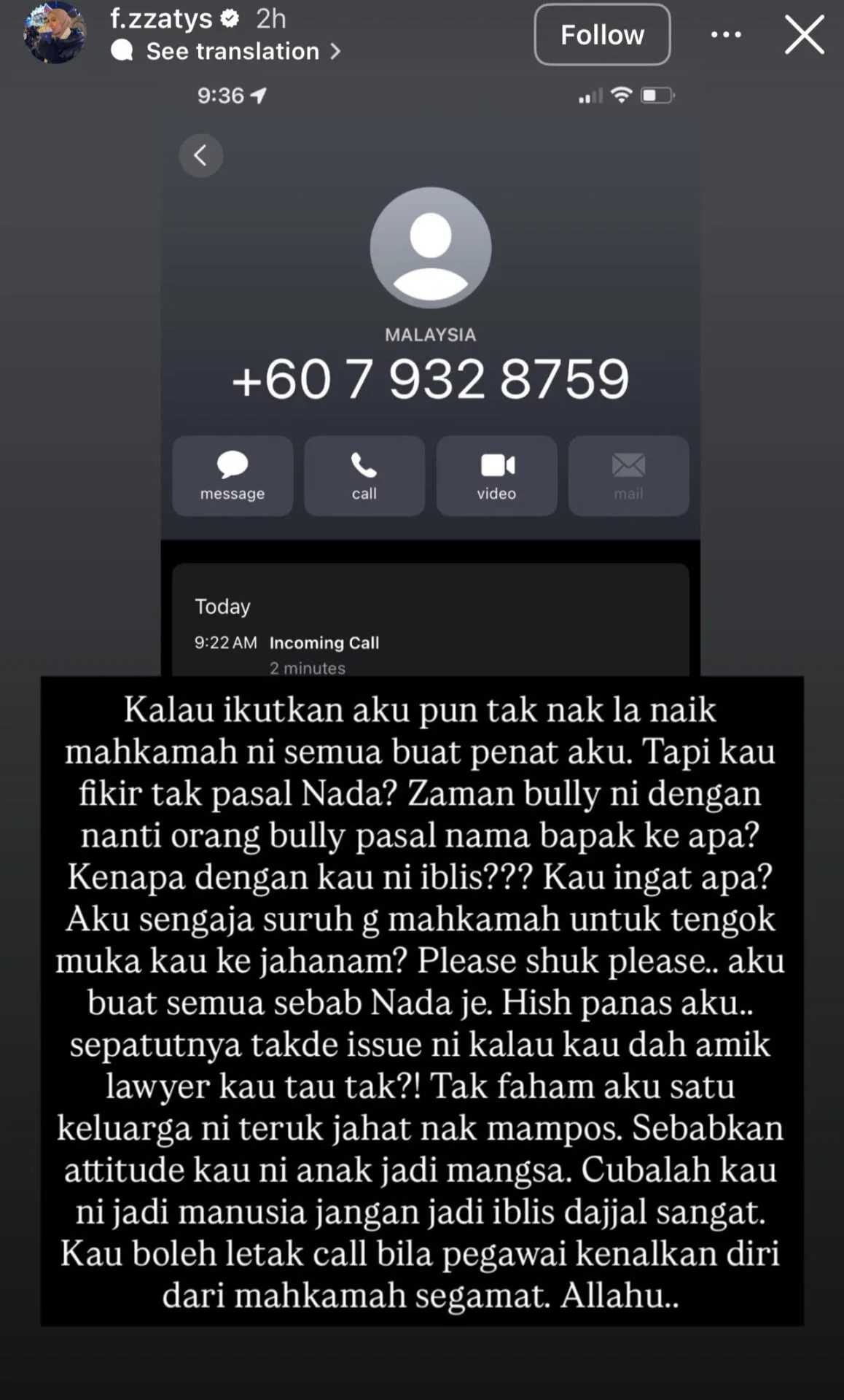Close the story viewer
The image size is (844, 1400).
pos(804,35)
